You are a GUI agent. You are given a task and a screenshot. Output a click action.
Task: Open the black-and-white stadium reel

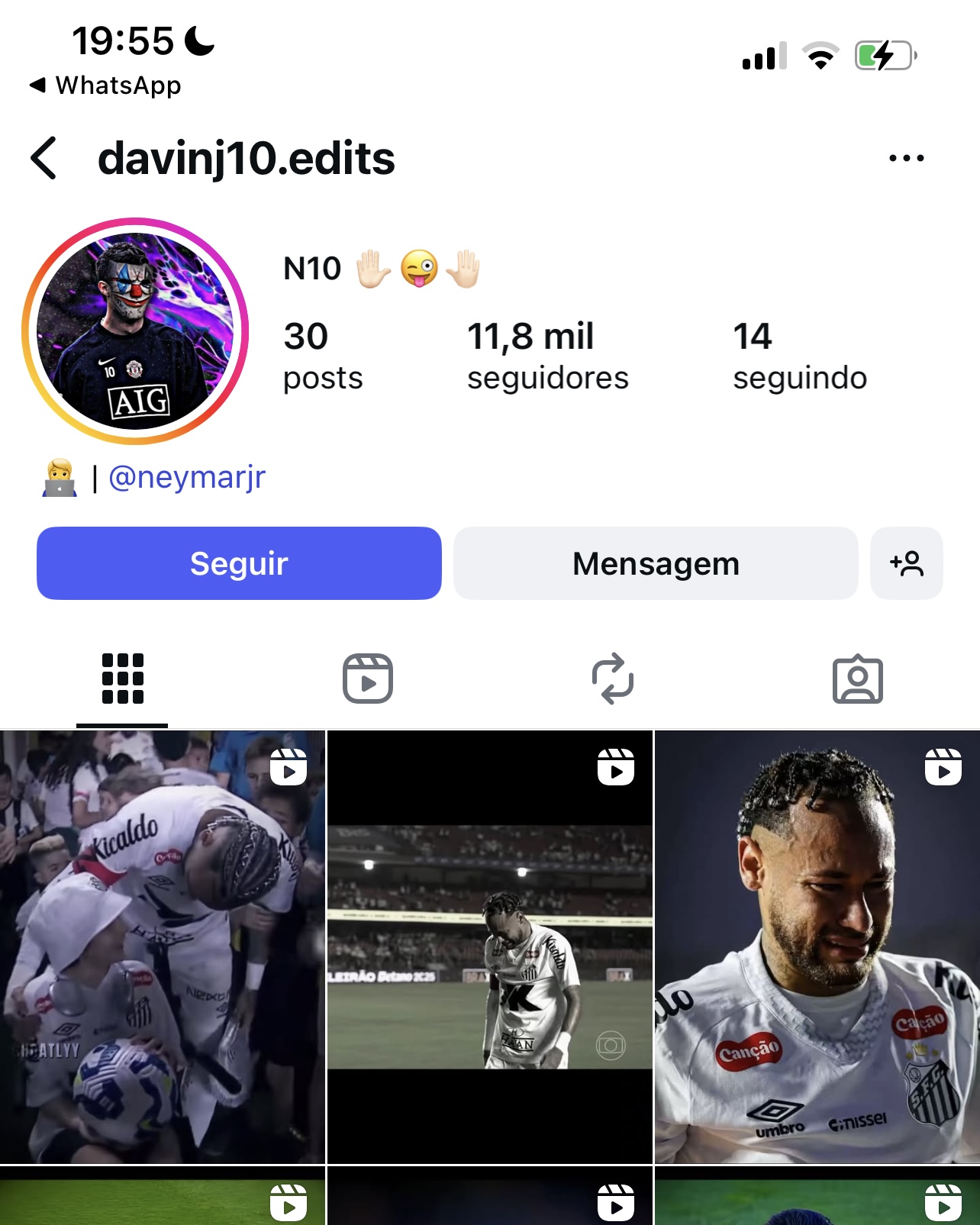(489, 946)
